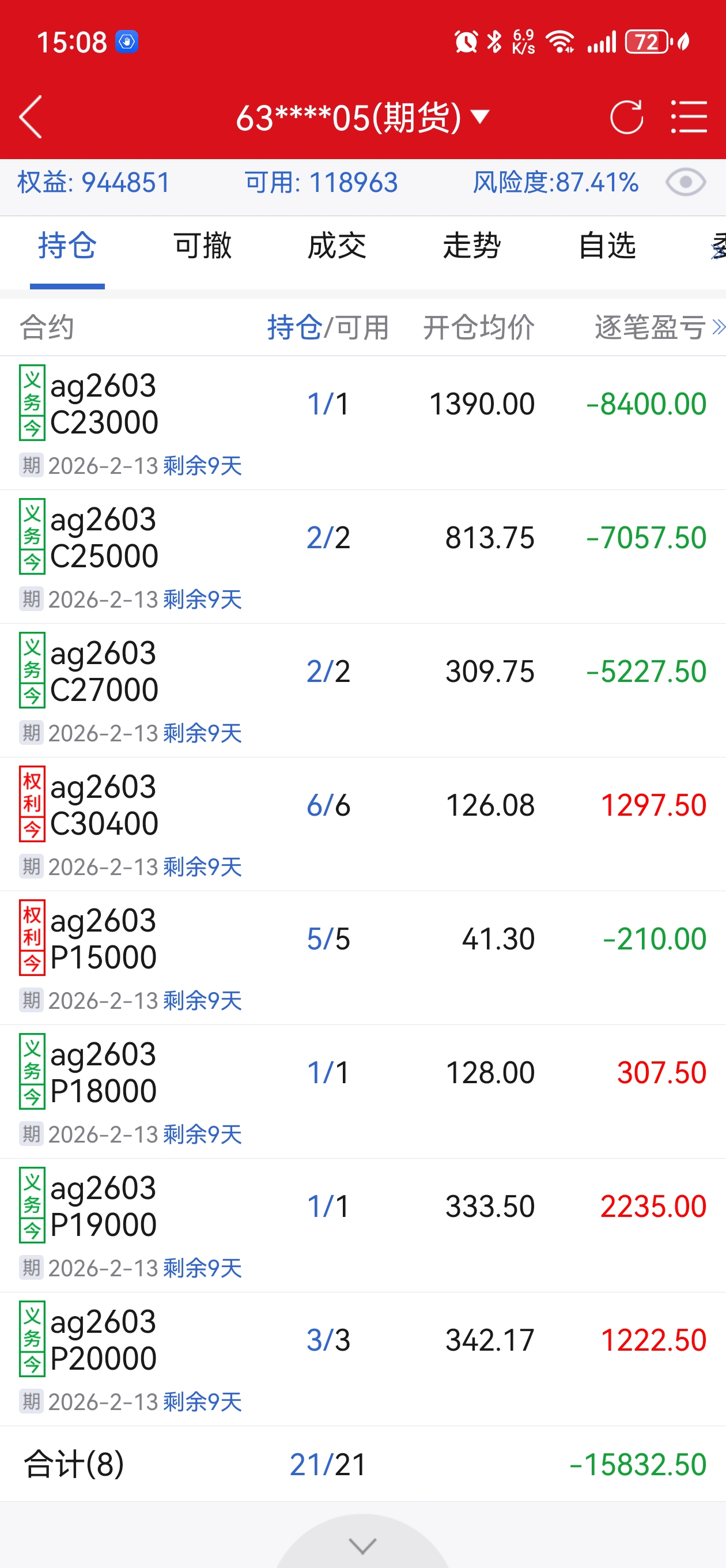Image resolution: width=726 pixels, height=1568 pixels.
Task: Refresh the account data
Action: pyautogui.click(x=626, y=117)
